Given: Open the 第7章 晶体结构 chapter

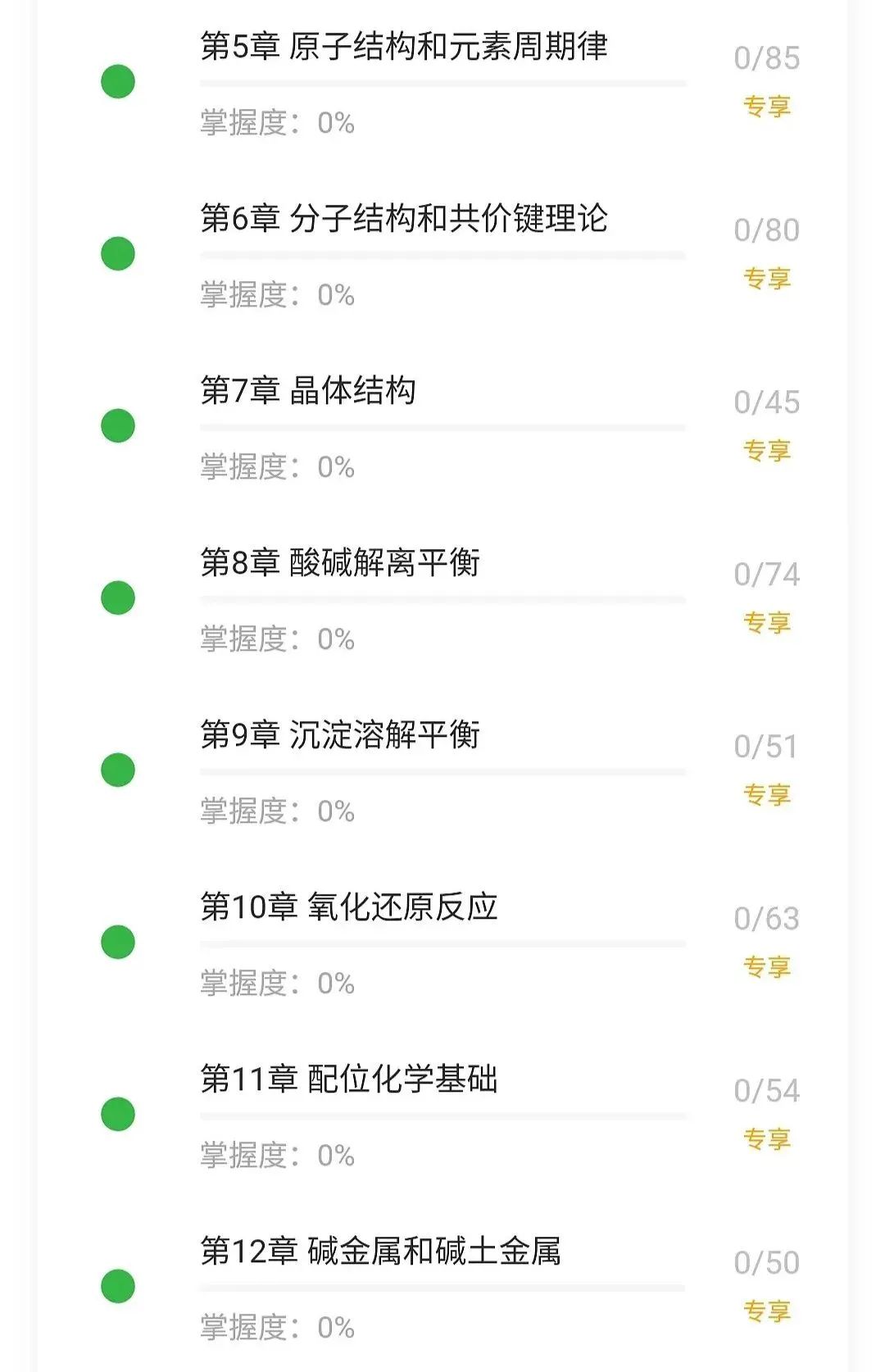Looking at the screenshot, I should [x=308, y=391].
